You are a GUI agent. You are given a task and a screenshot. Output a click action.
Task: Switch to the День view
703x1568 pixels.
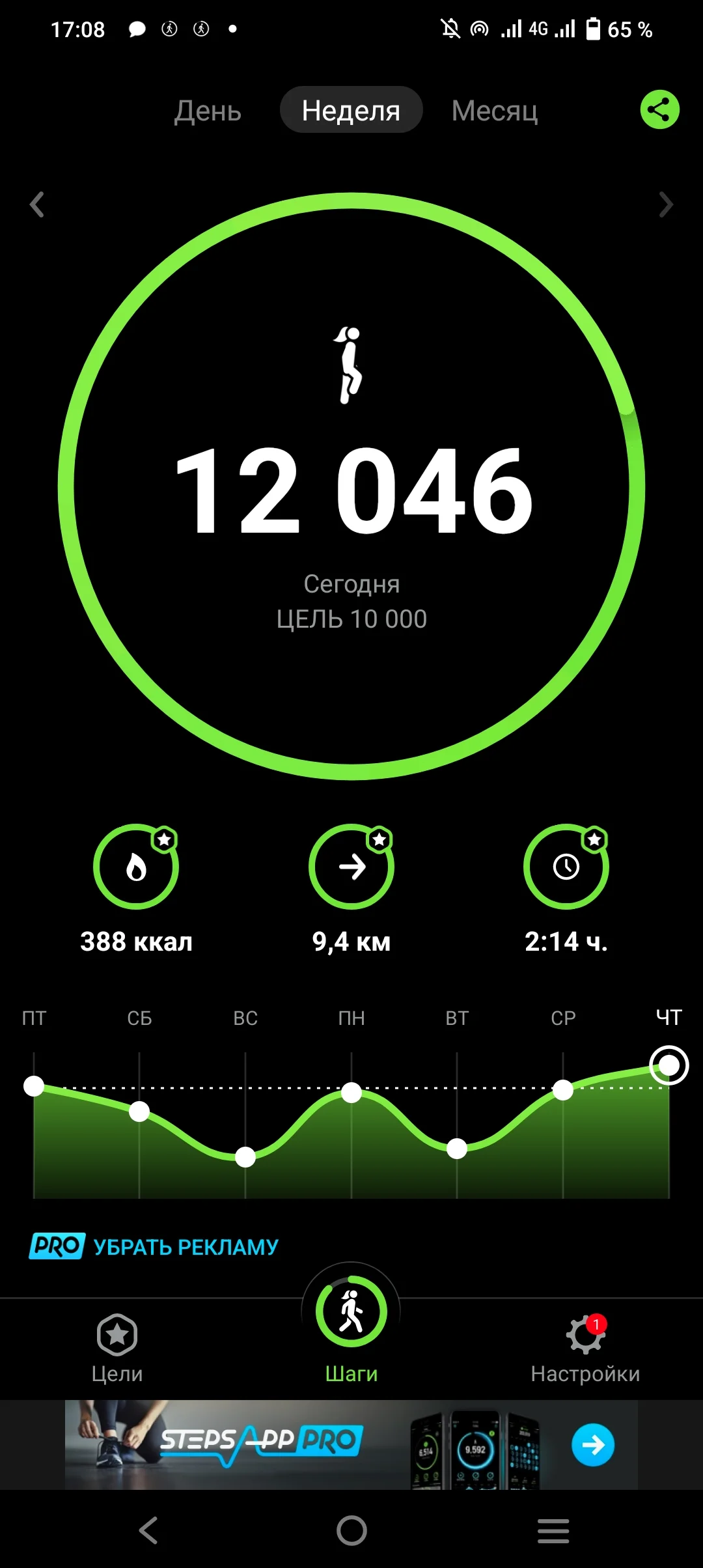click(208, 111)
